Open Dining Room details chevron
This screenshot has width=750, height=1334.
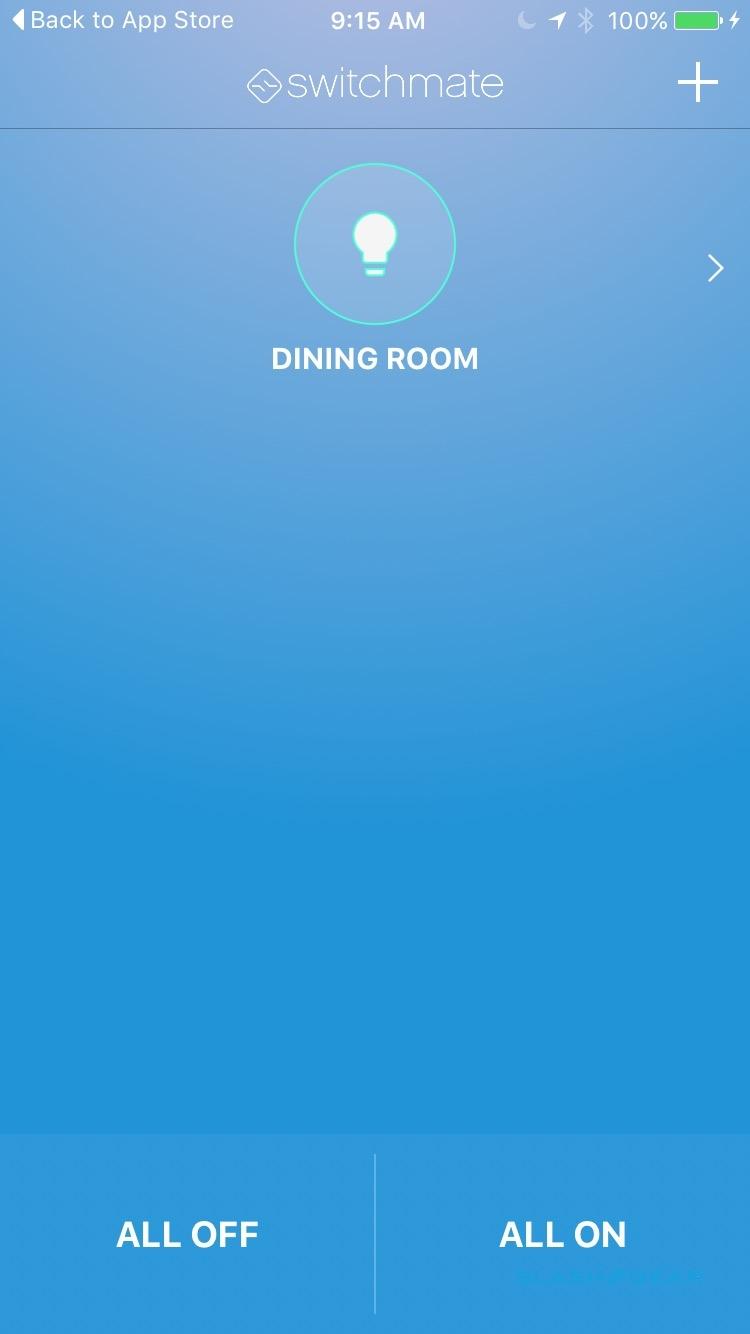coord(715,268)
